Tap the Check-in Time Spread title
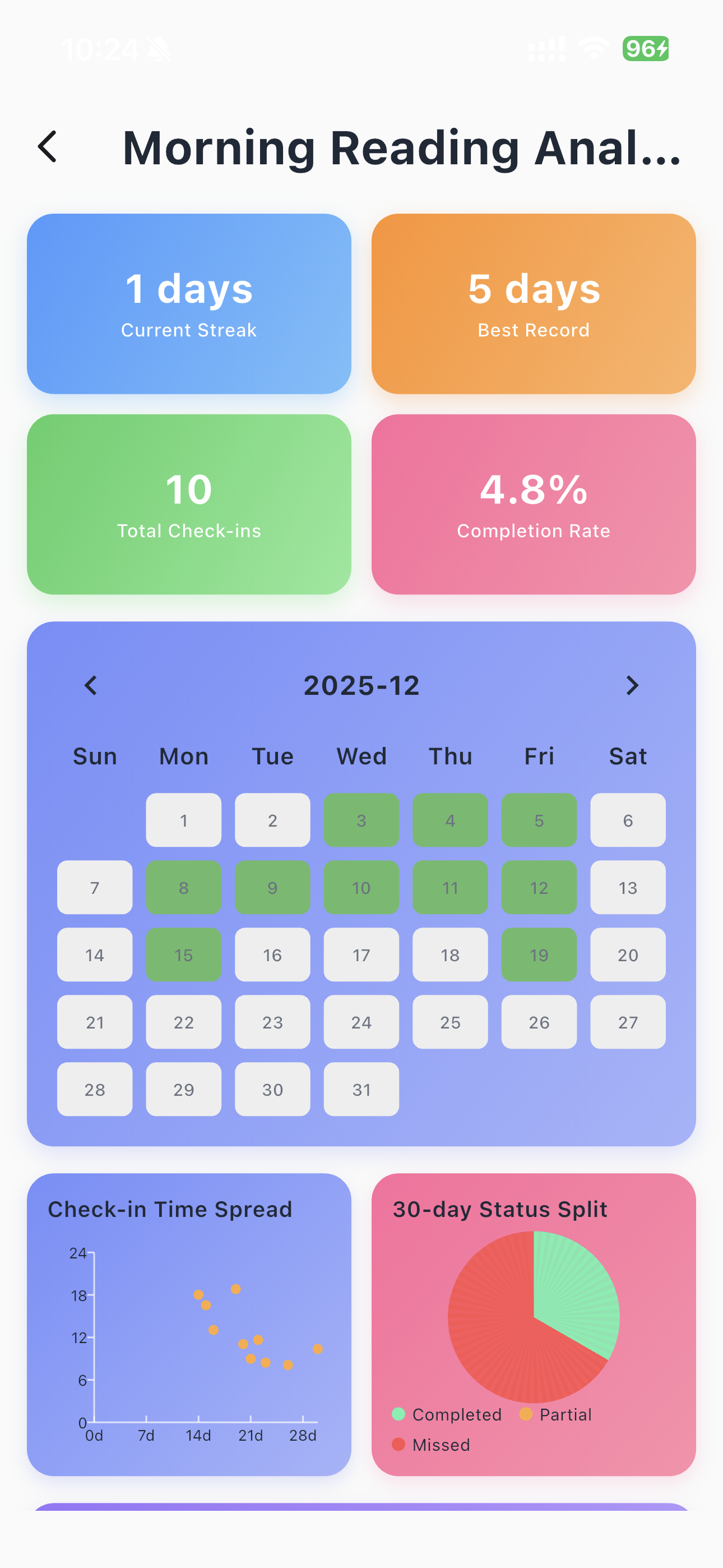Screen dimensions: 723x1568 tap(170, 1209)
